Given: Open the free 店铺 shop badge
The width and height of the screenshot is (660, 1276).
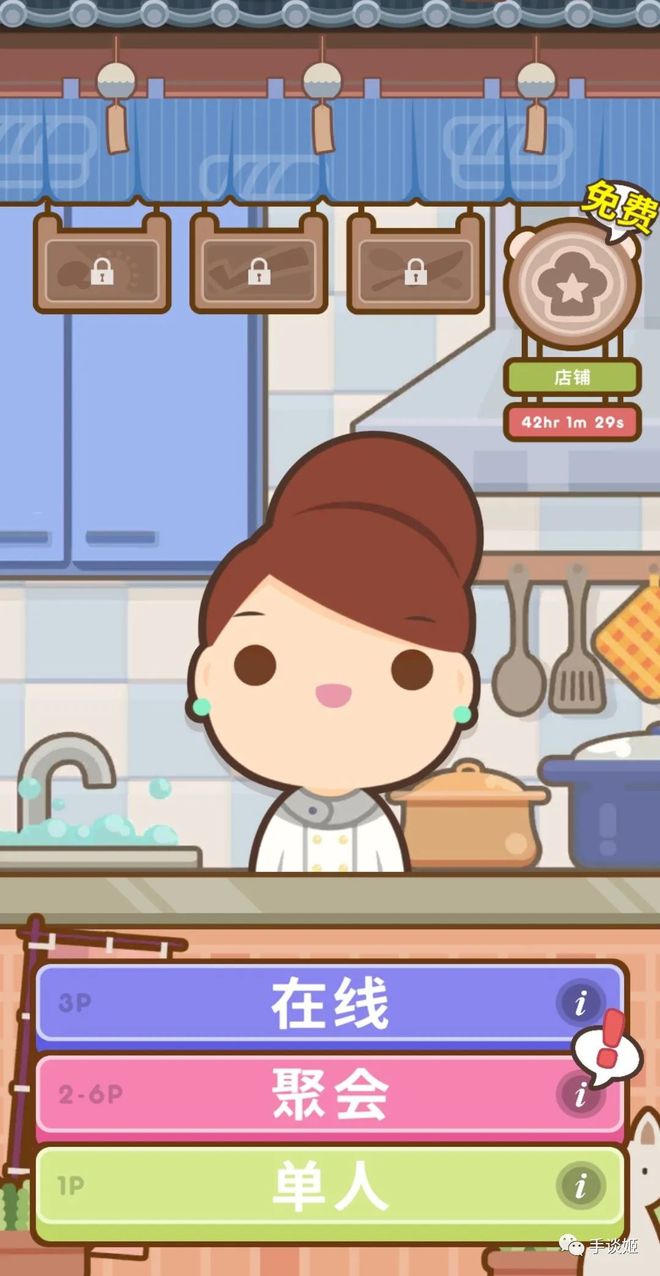Looking at the screenshot, I should tap(571, 286).
